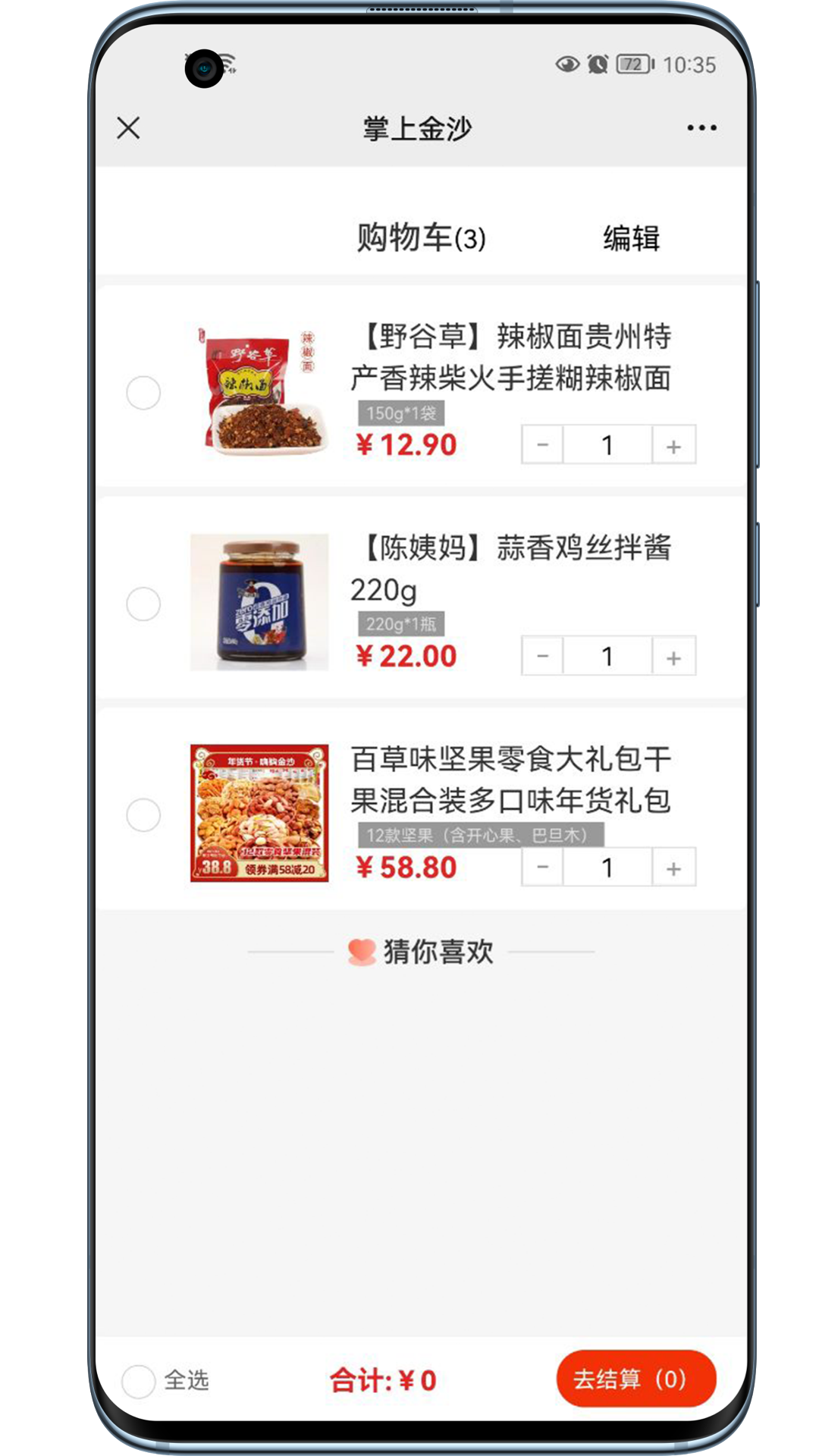The height and width of the screenshot is (1456, 819).
Task: Select the 野谷草 辣椒面 item checkbox
Action: 143,393
